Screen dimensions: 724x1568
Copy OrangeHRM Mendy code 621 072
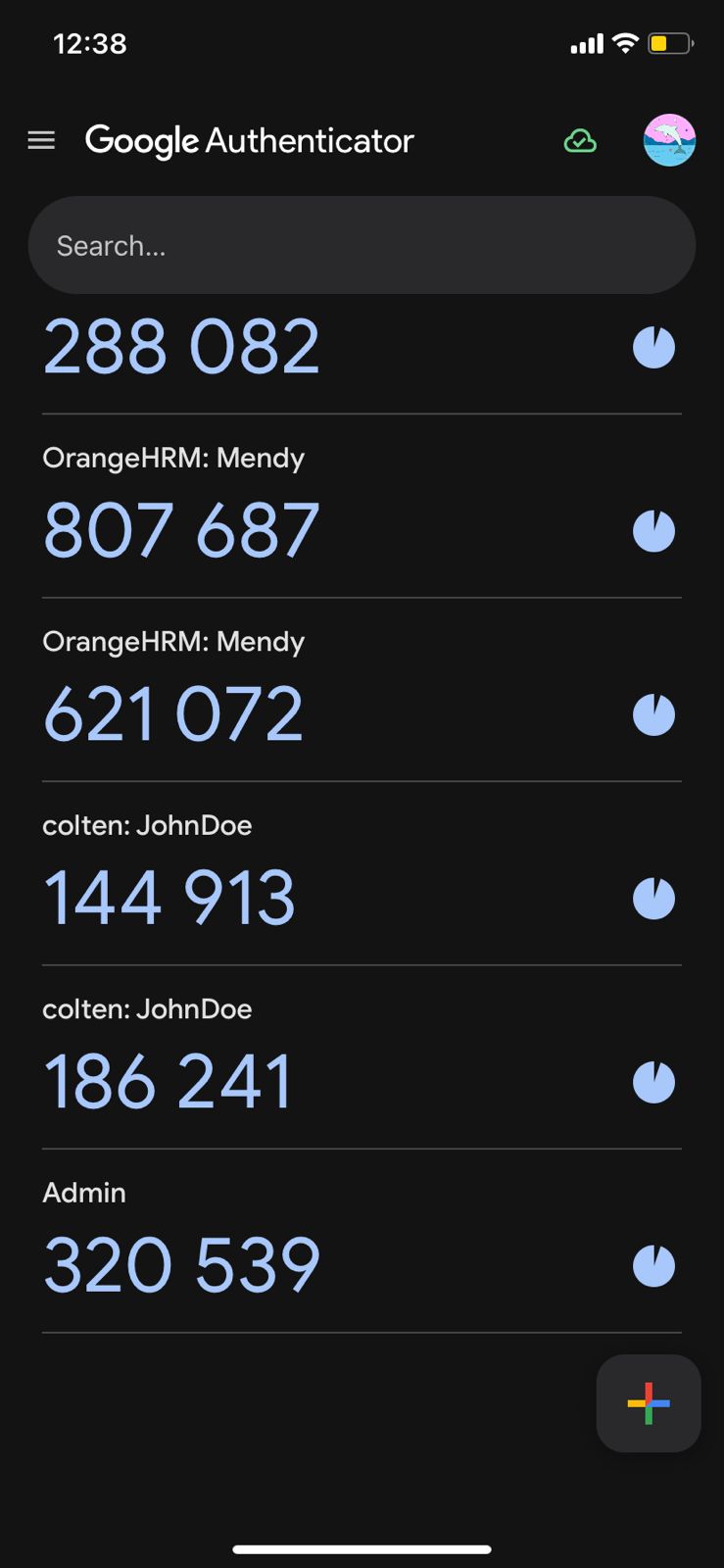[x=173, y=714]
